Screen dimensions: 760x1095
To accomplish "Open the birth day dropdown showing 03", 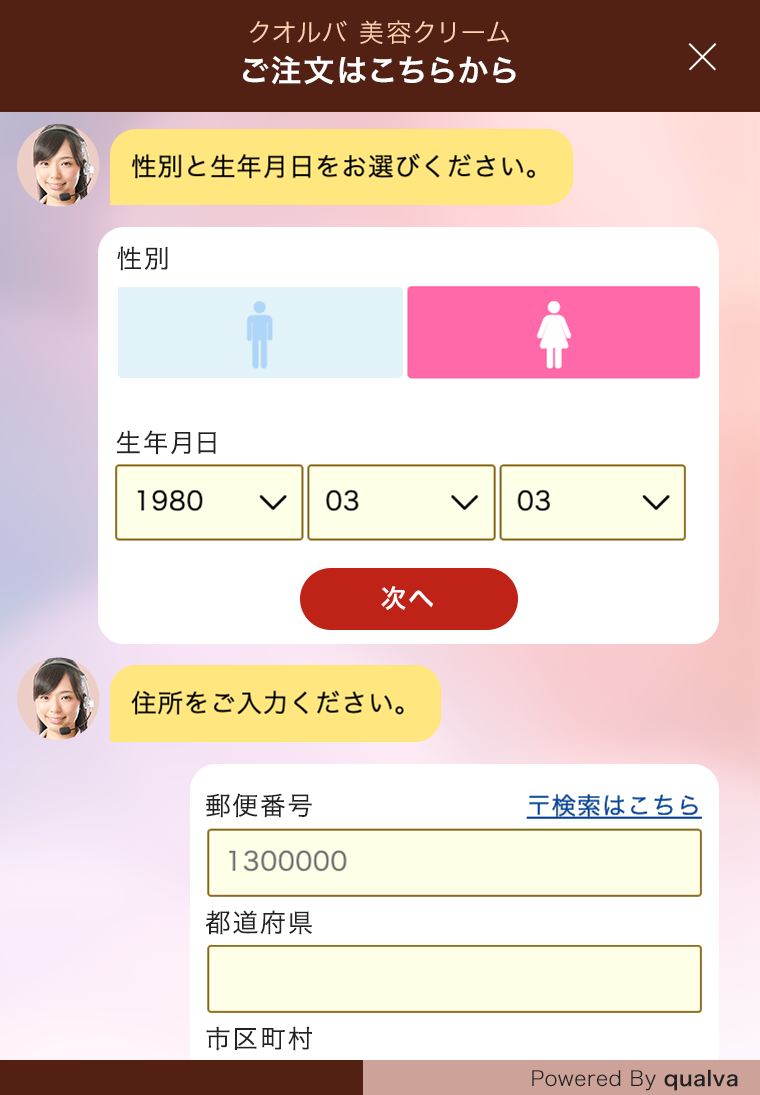I will click(x=593, y=502).
